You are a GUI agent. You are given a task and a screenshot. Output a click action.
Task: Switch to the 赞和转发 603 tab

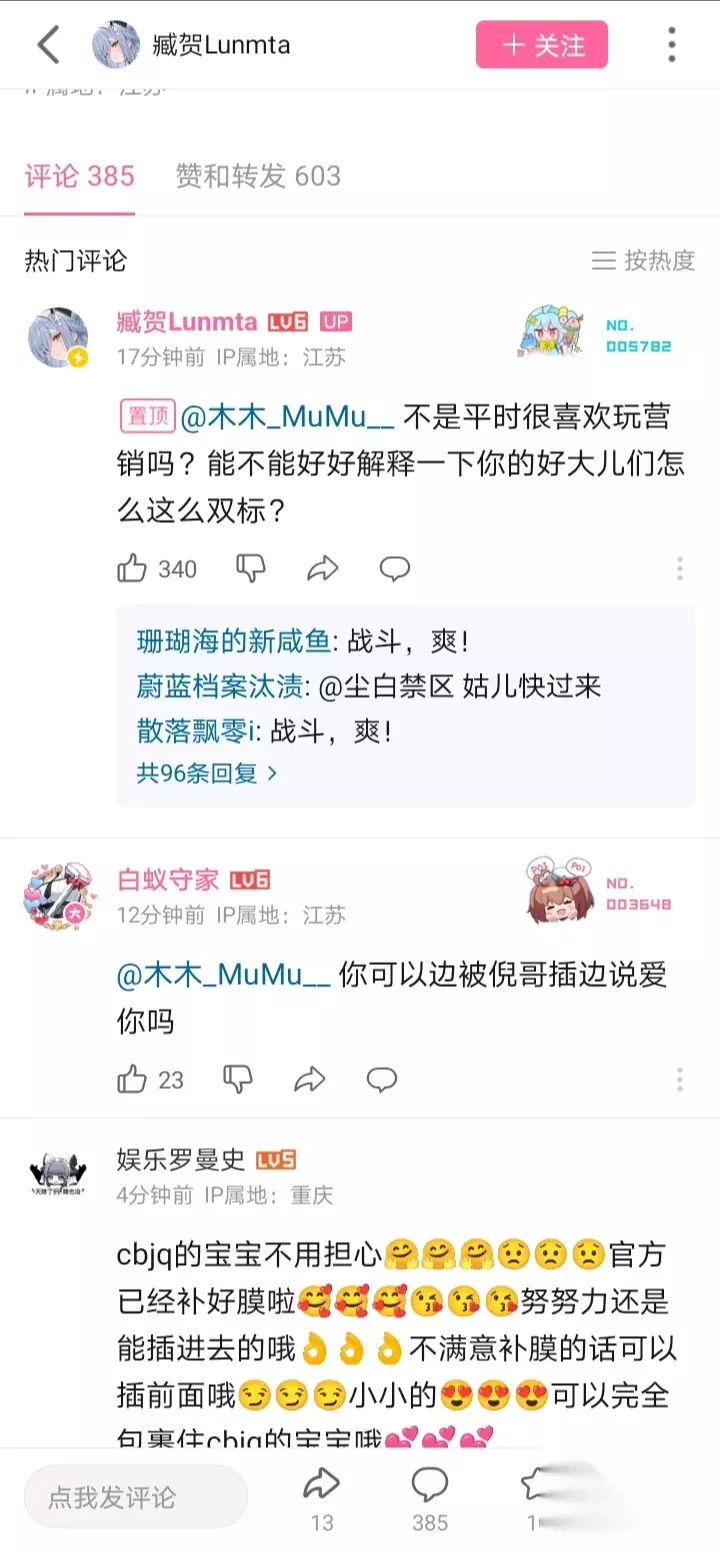point(258,176)
